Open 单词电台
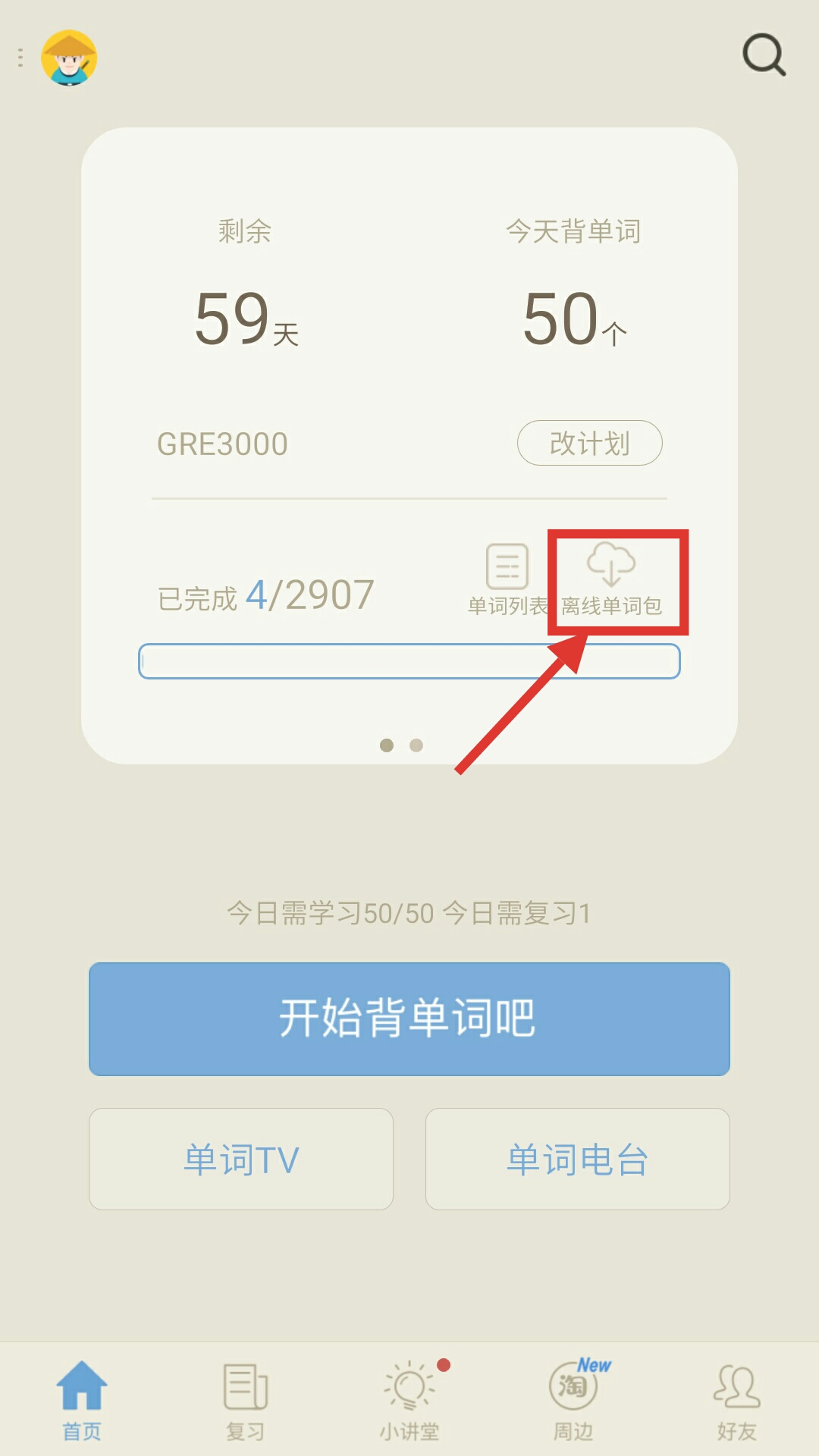Screen dimensions: 819x1456 coord(578,1158)
